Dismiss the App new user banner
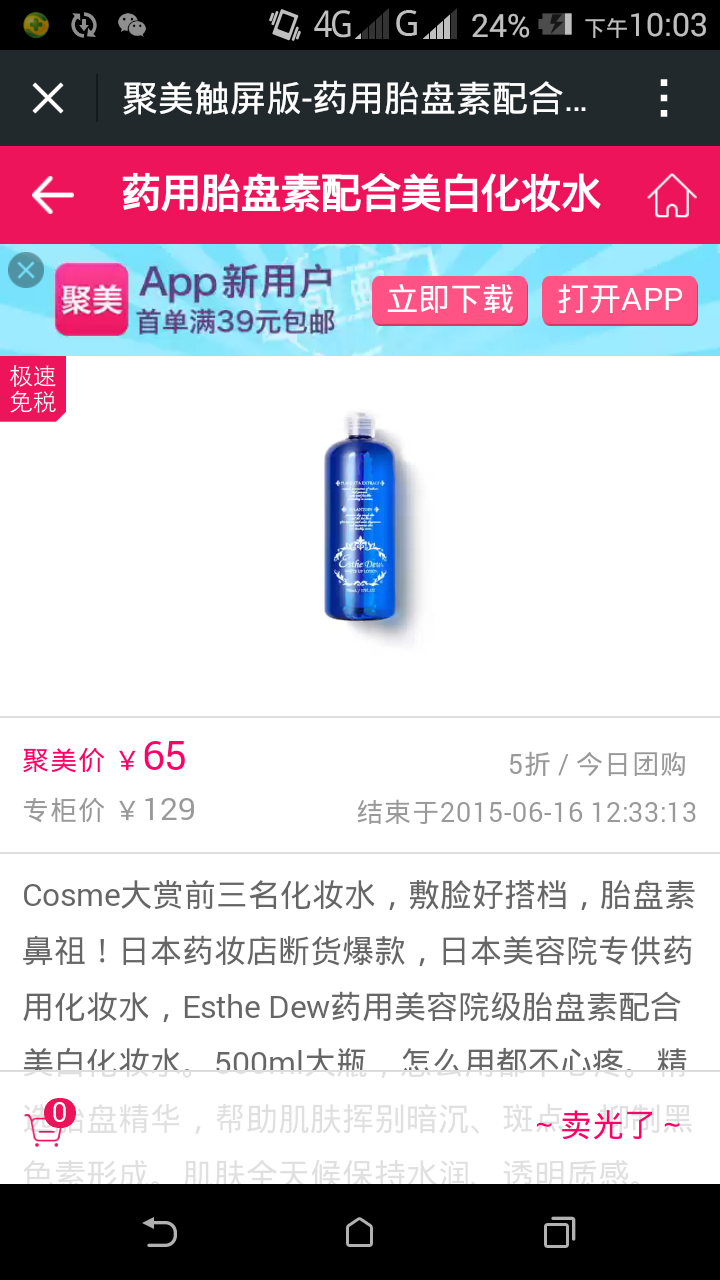Screen dimensions: 720x1280 click(x=26, y=270)
